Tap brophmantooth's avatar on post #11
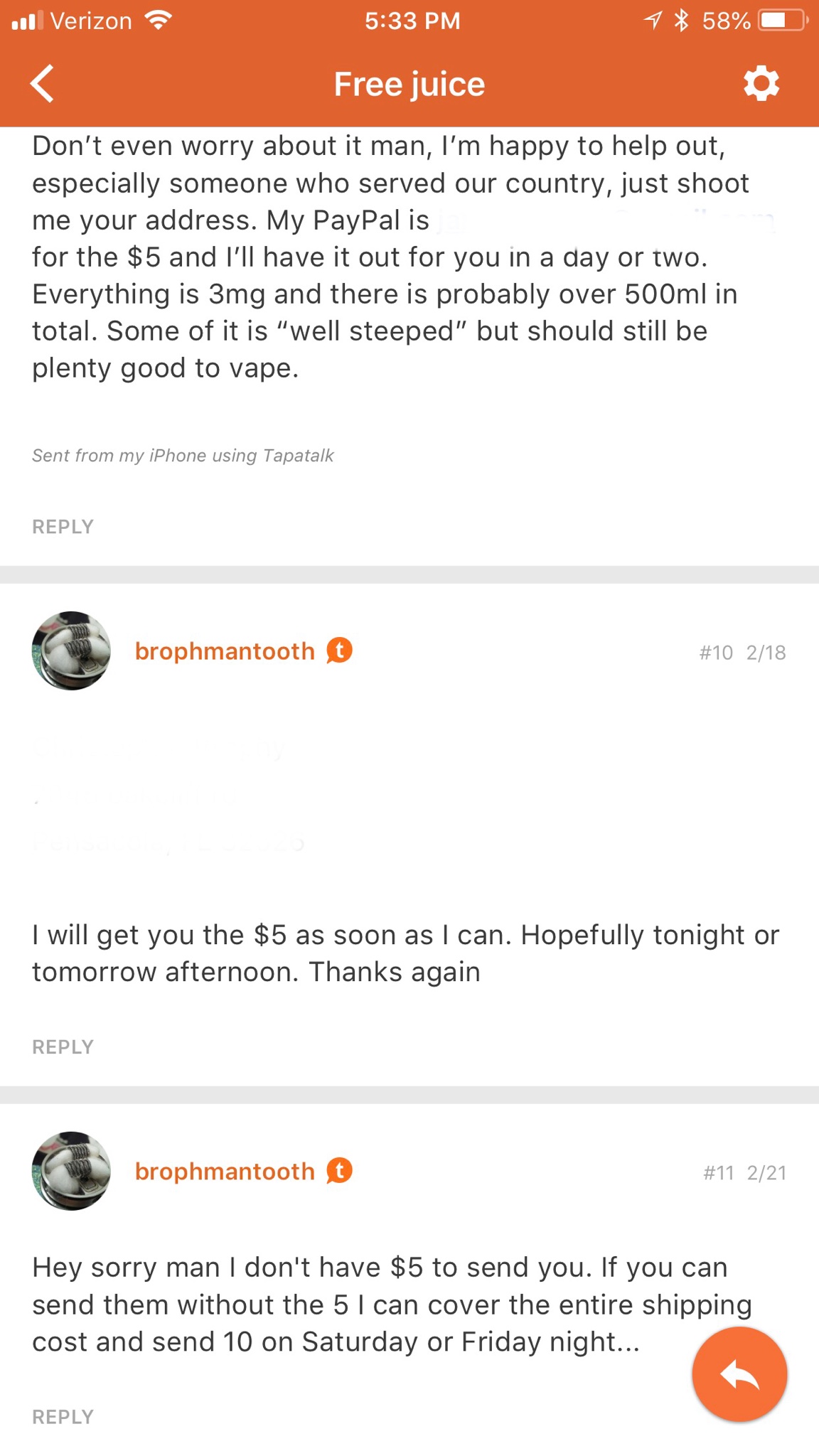Screen dimensions: 819x1456 point(71,1171)
